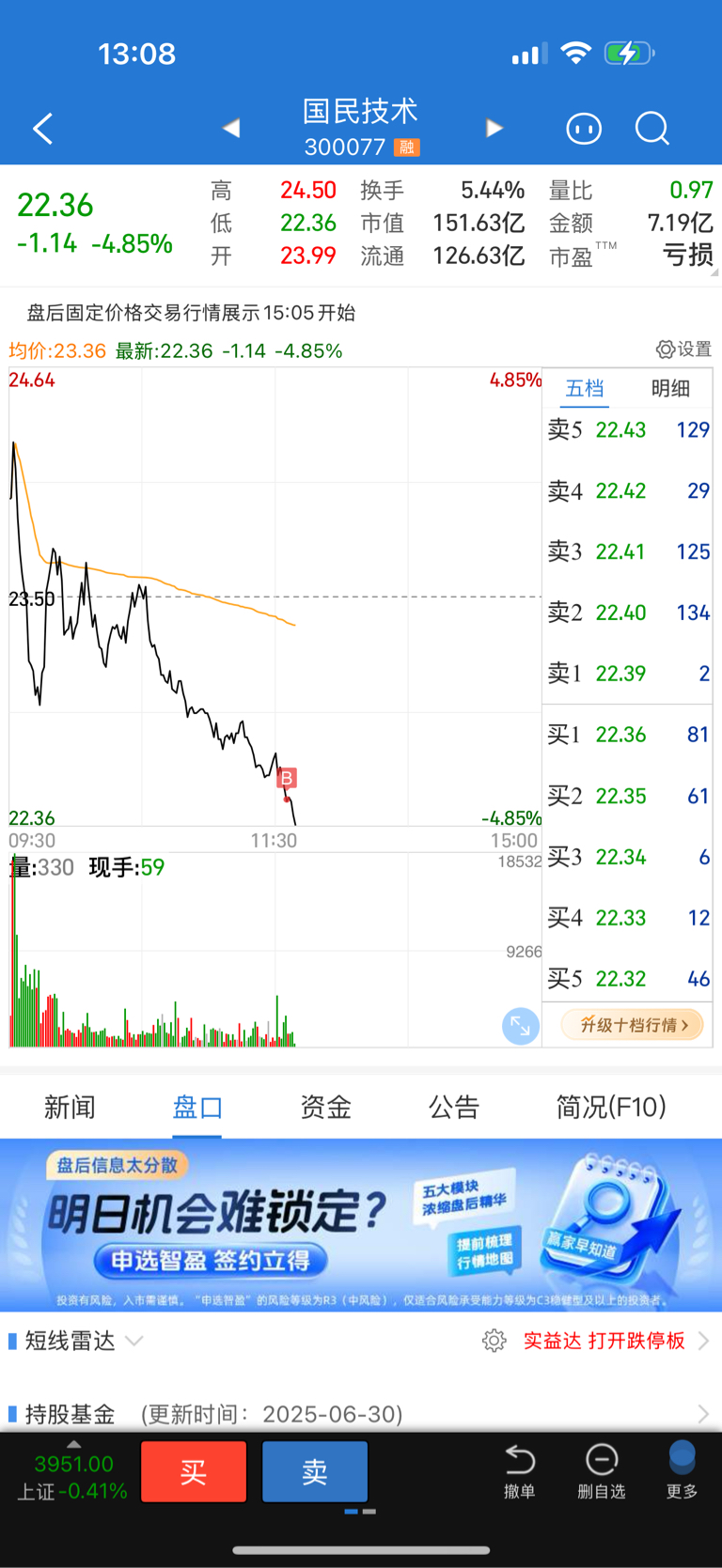Expand the 短线雷达 dropdown

[134, 1341]
